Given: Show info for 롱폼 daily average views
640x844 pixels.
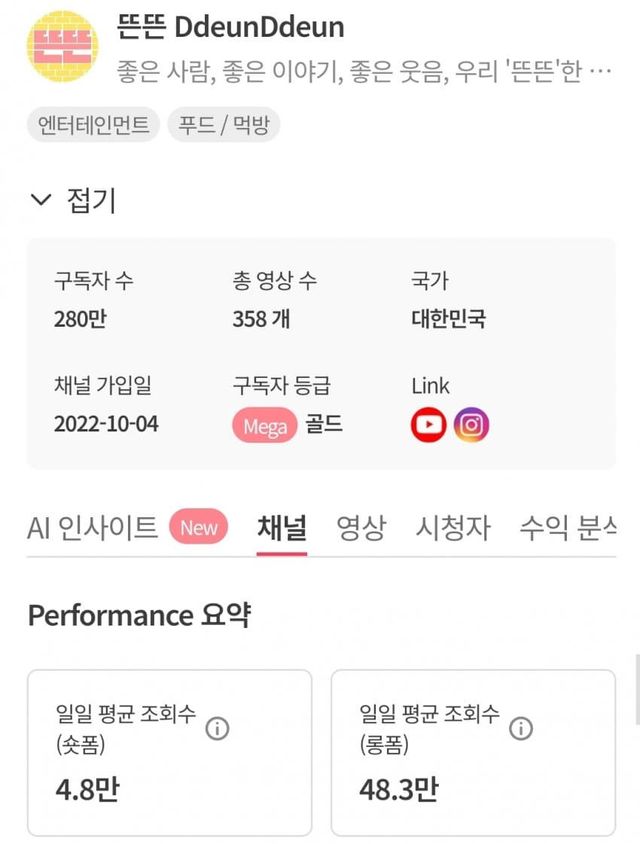Looking at the screenshot, I should pos(520,728).
